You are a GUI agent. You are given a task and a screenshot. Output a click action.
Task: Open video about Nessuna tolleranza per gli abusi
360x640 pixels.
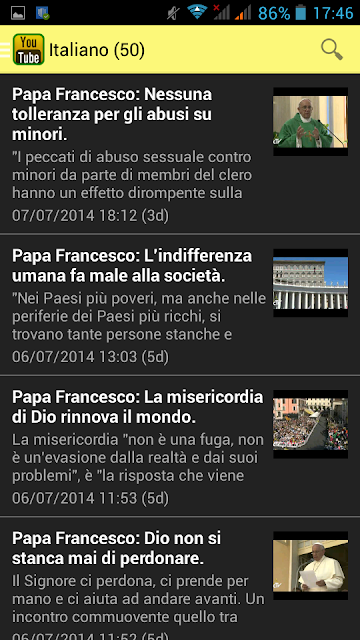180,154
